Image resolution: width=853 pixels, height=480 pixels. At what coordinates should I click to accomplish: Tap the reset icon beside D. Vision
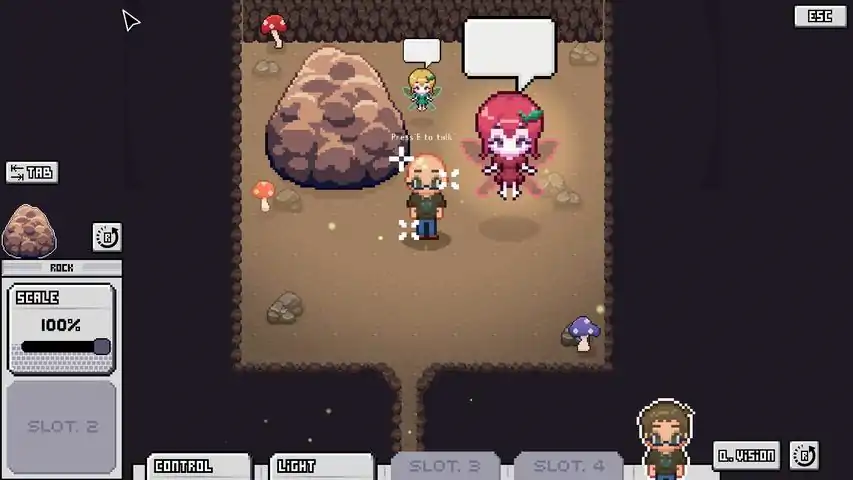804,456
